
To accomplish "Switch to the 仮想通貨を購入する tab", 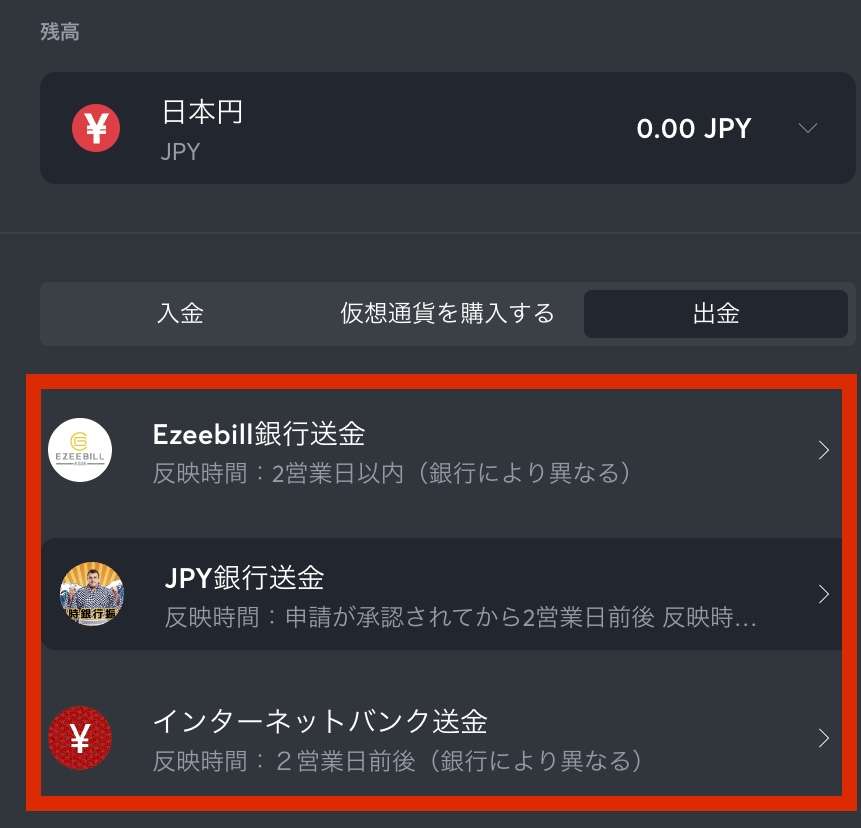I will [x=447, y=314].
